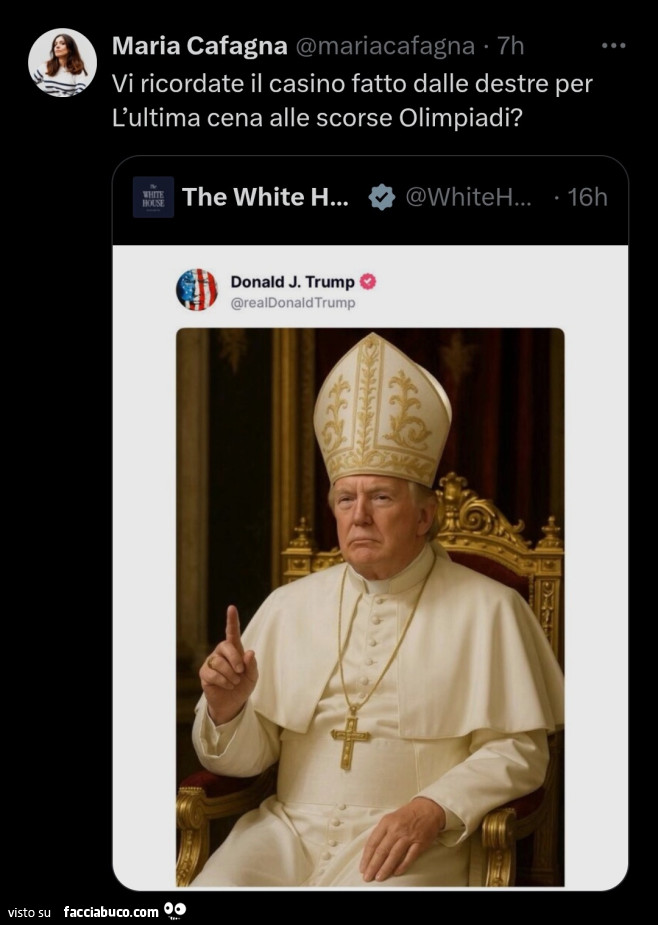
Task: Open the tweet's three-dot overflow menu
Action: pos(613,46)
